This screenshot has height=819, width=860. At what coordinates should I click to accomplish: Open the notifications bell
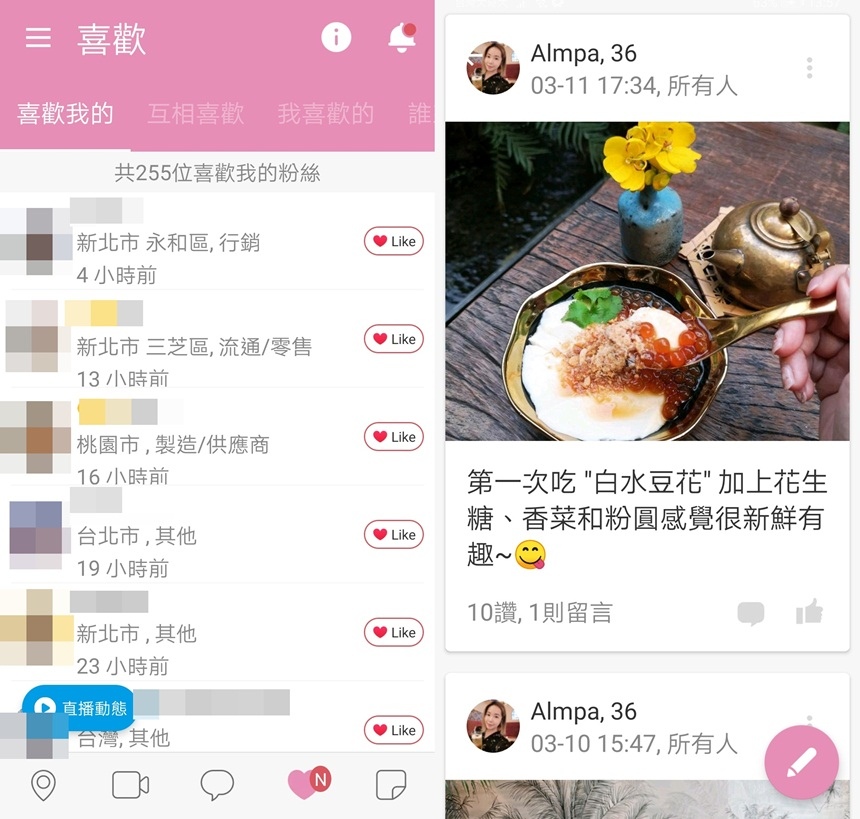[x=401, y=38]
